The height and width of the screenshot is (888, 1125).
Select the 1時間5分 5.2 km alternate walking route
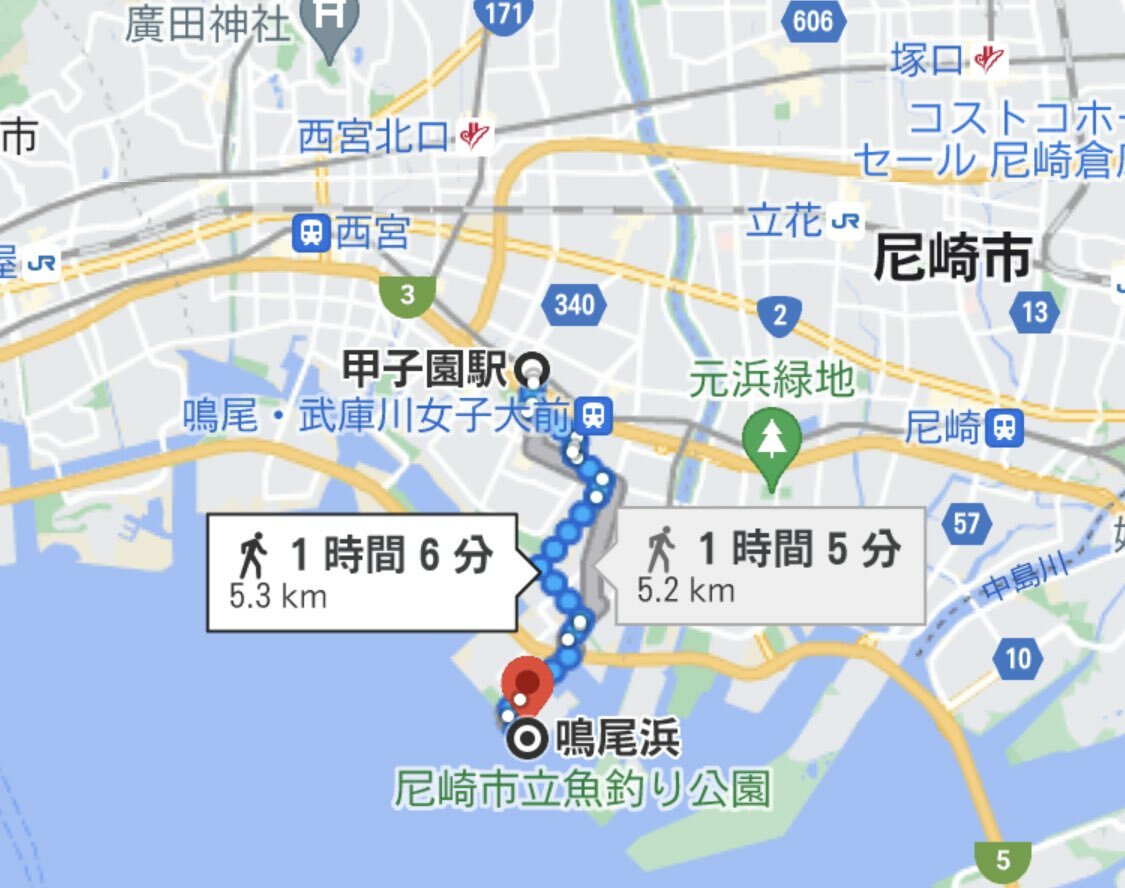coord(770,566)
